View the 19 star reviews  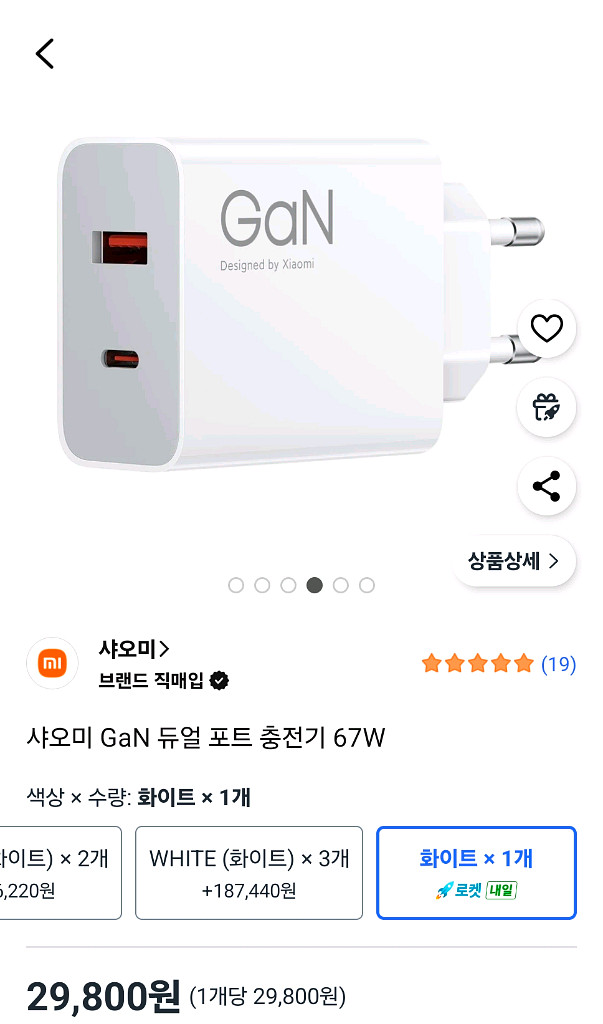coord(498,664)
